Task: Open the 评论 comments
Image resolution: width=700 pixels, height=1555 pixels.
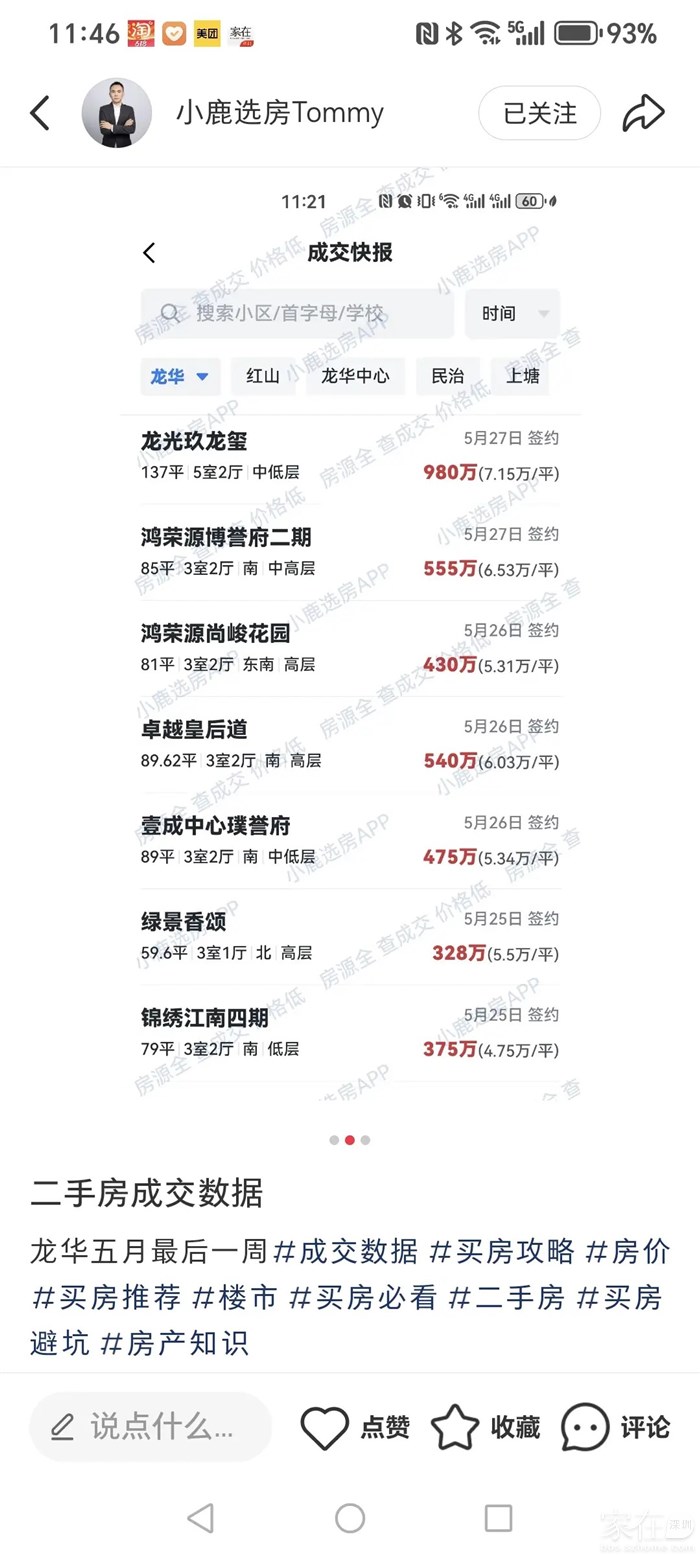Action: tap(615, 1427)
